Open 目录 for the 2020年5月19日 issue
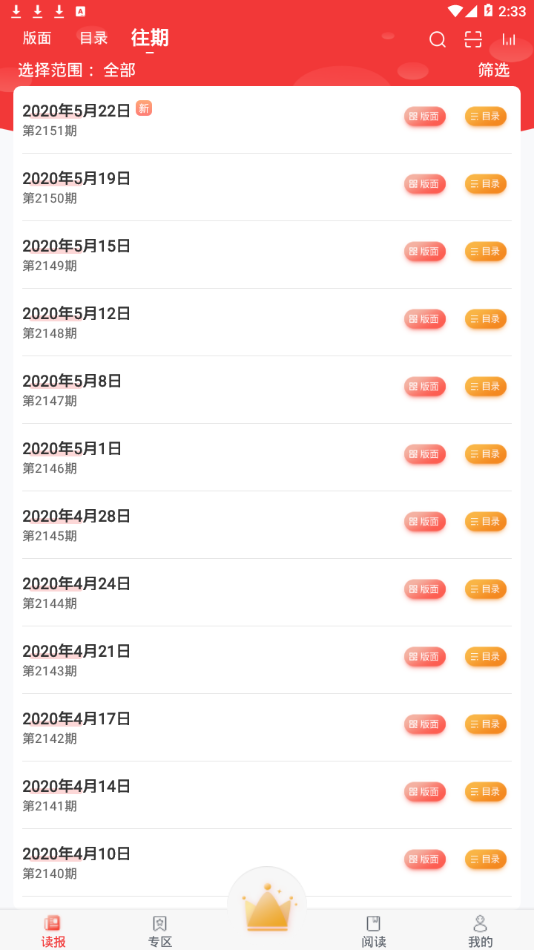Image resolution: width=534 pixels, height=950 pixels. [486, 184]
